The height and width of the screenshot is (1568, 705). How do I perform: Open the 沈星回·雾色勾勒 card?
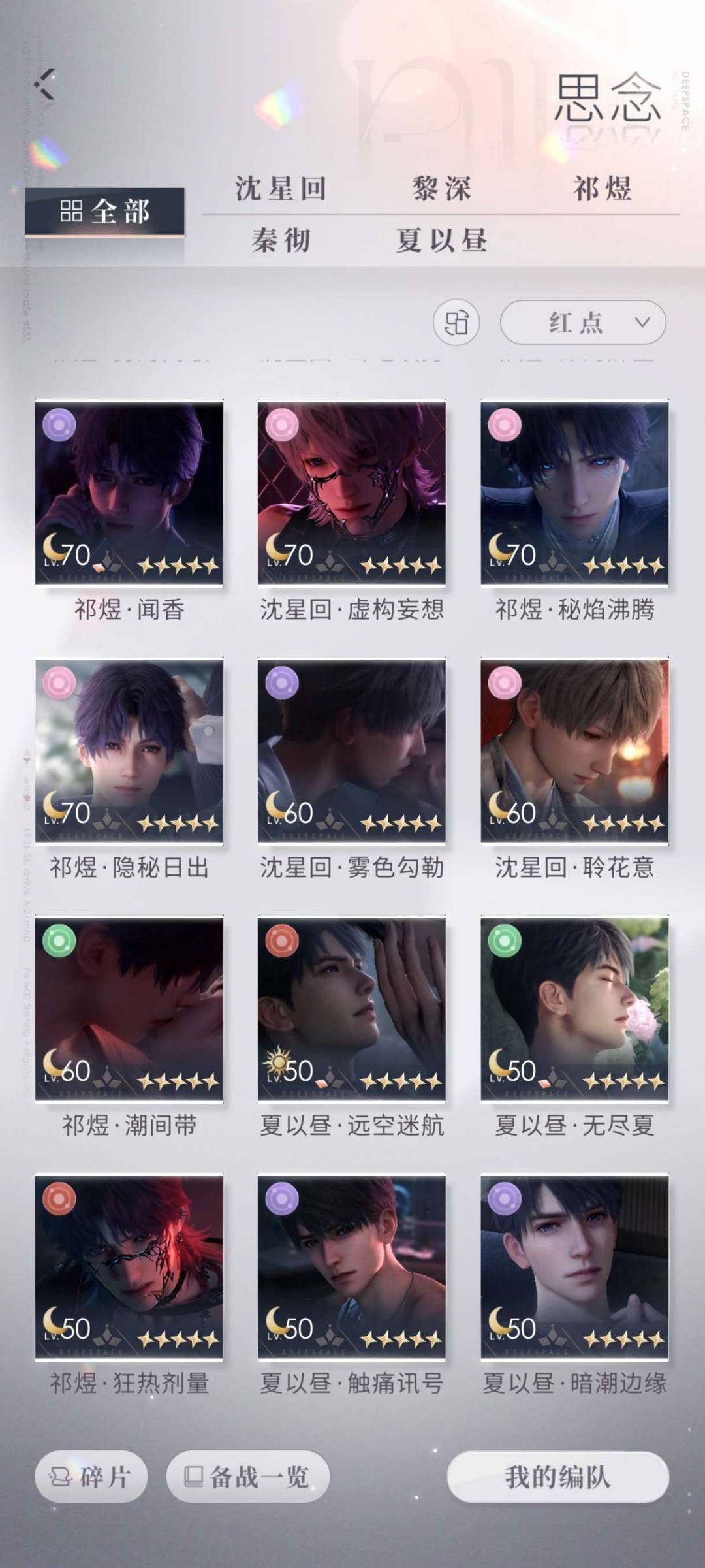click(x=352, y=751)
